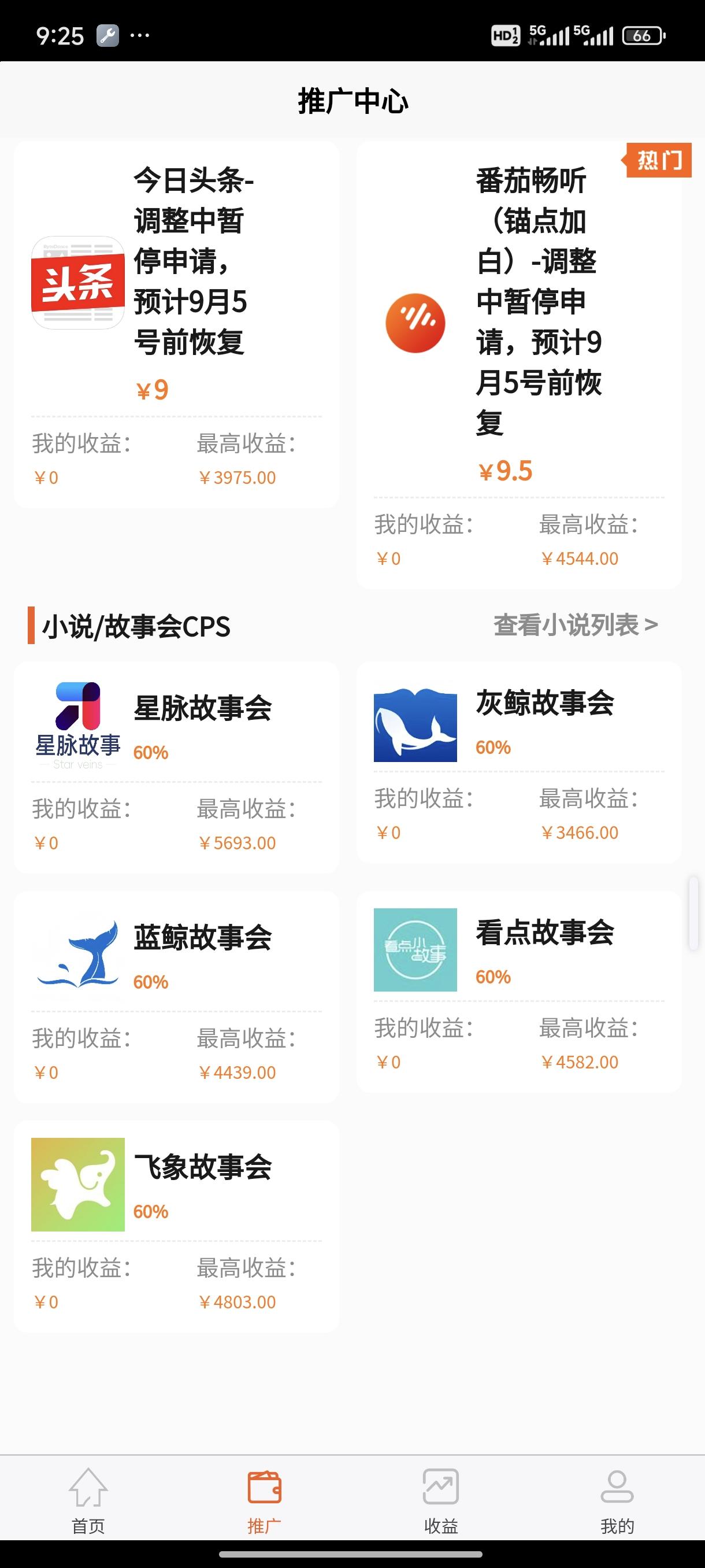Open the 番茄畅听 promotion card

519,364
